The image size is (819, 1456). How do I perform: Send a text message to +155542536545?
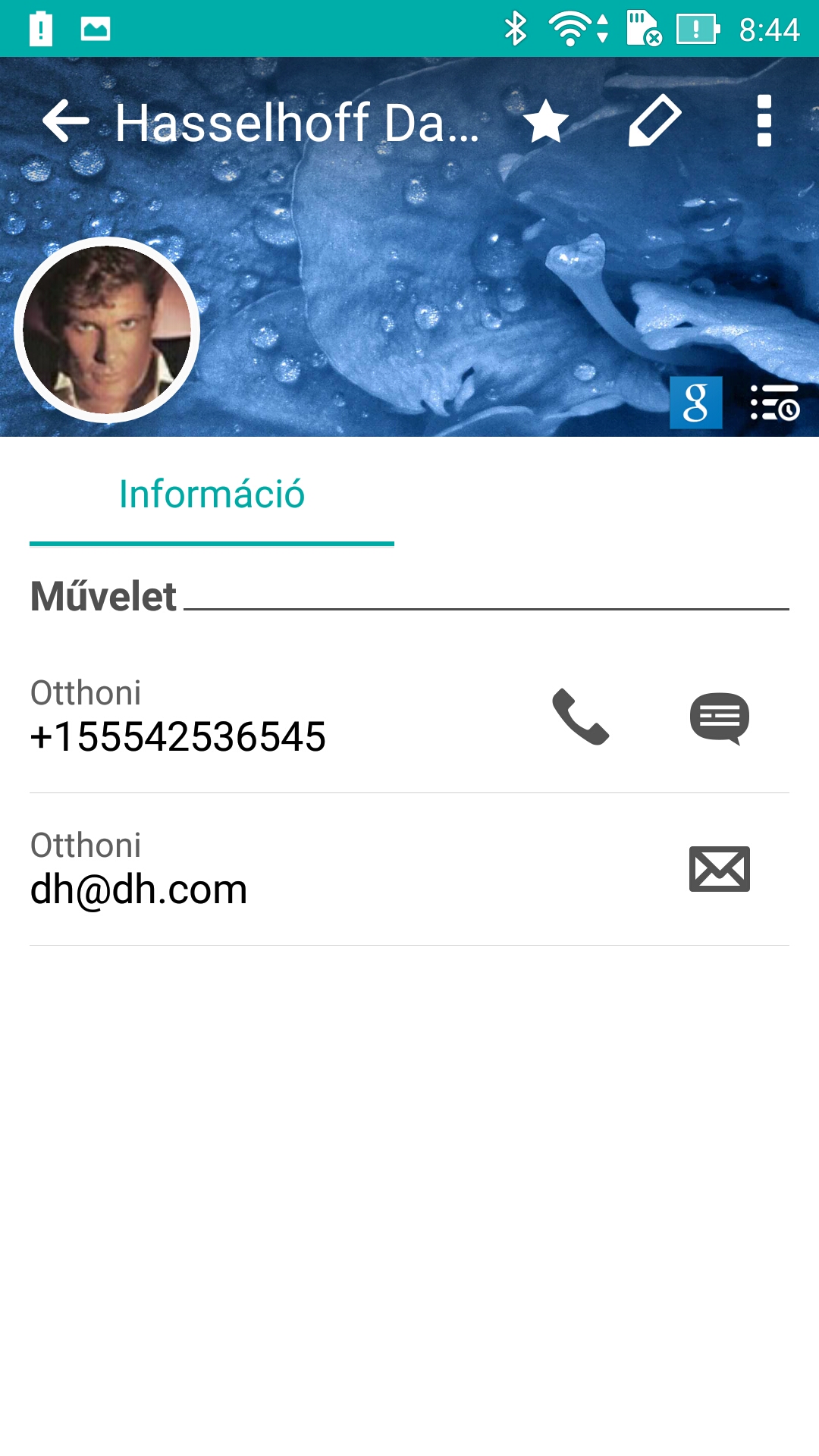pos(719,717)
